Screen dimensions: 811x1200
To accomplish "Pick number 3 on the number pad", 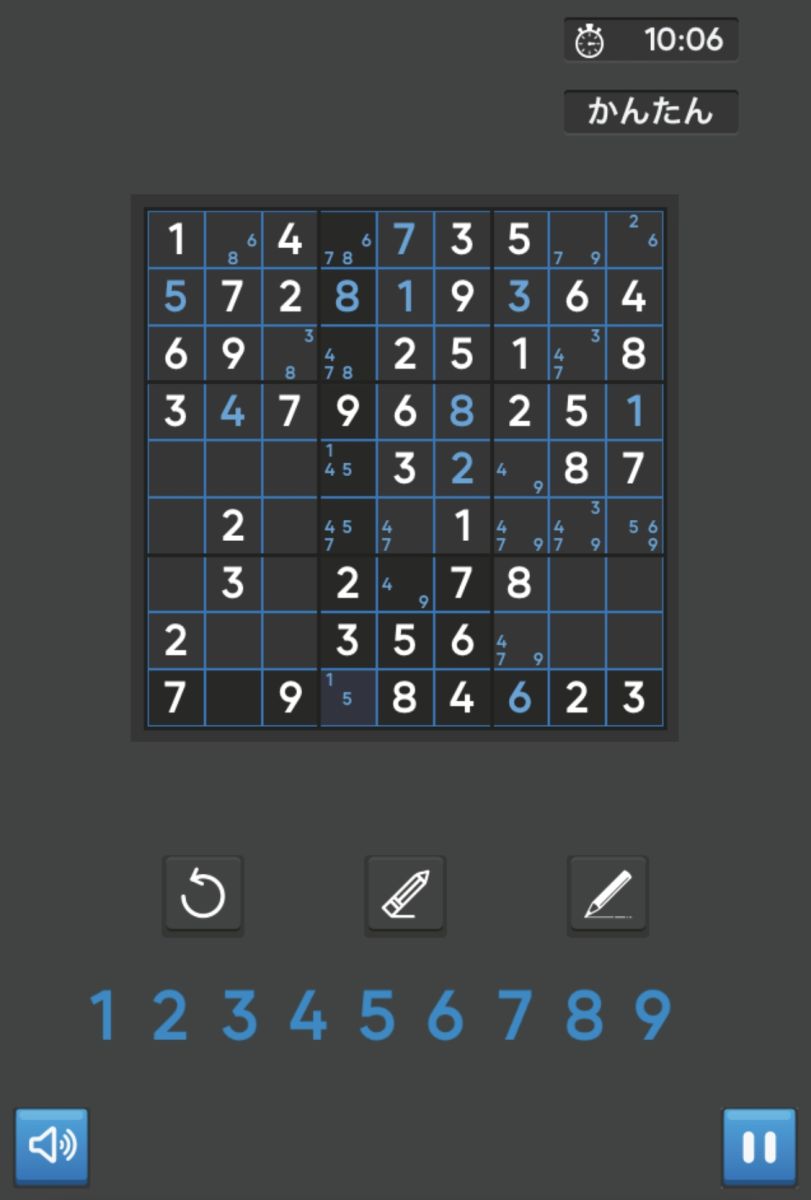I will coord(240,1016).
